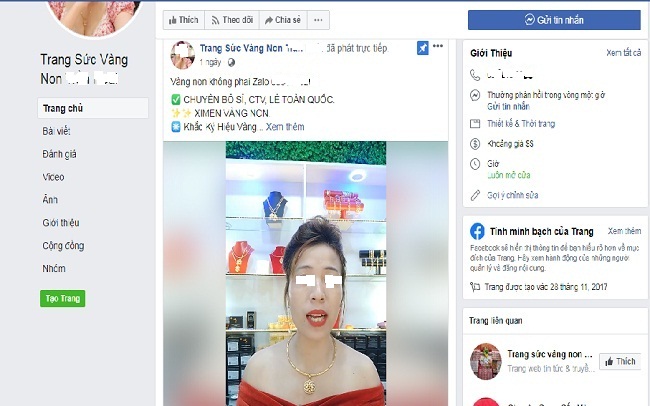Go to Đánh giá reviews
The height and width of the screenshot is (406, 650).
58,153
